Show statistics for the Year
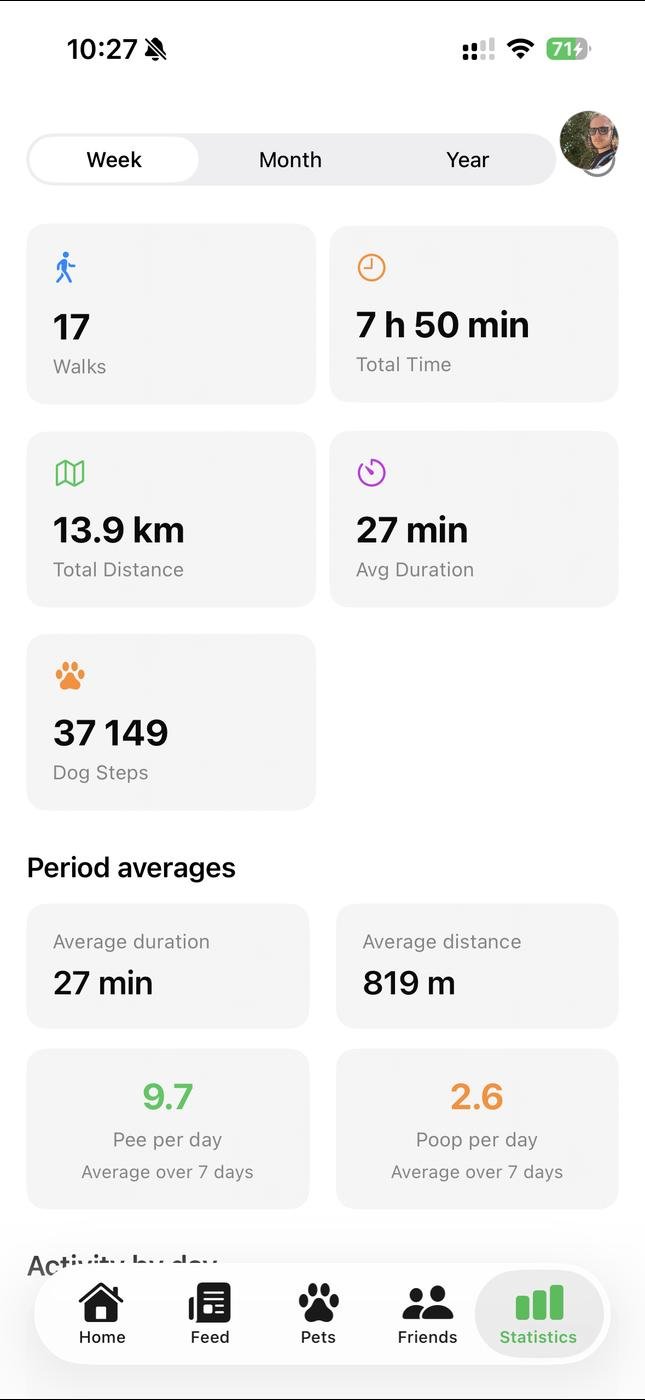Image resolution: width=645 pixels, height=1400 pixels. click(x=467, y=160)
